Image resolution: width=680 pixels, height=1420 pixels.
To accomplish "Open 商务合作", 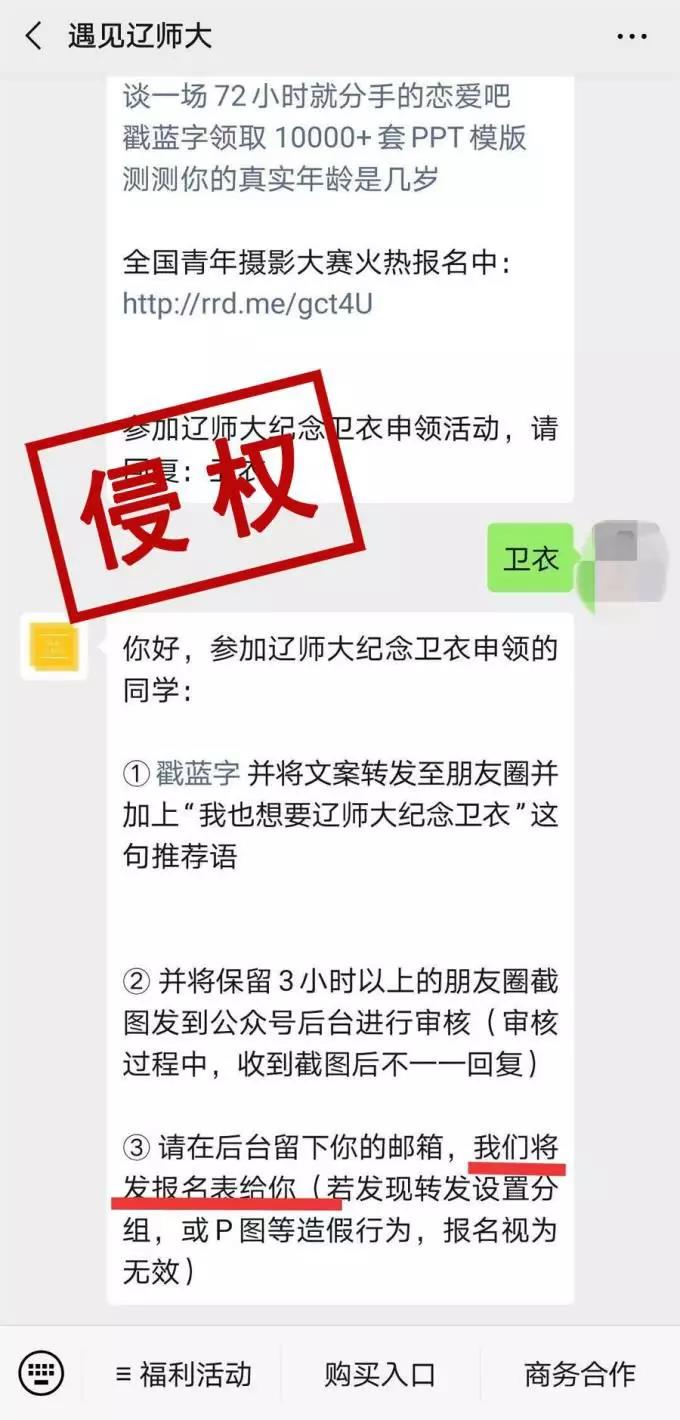I will click(x=579, y=1374).
